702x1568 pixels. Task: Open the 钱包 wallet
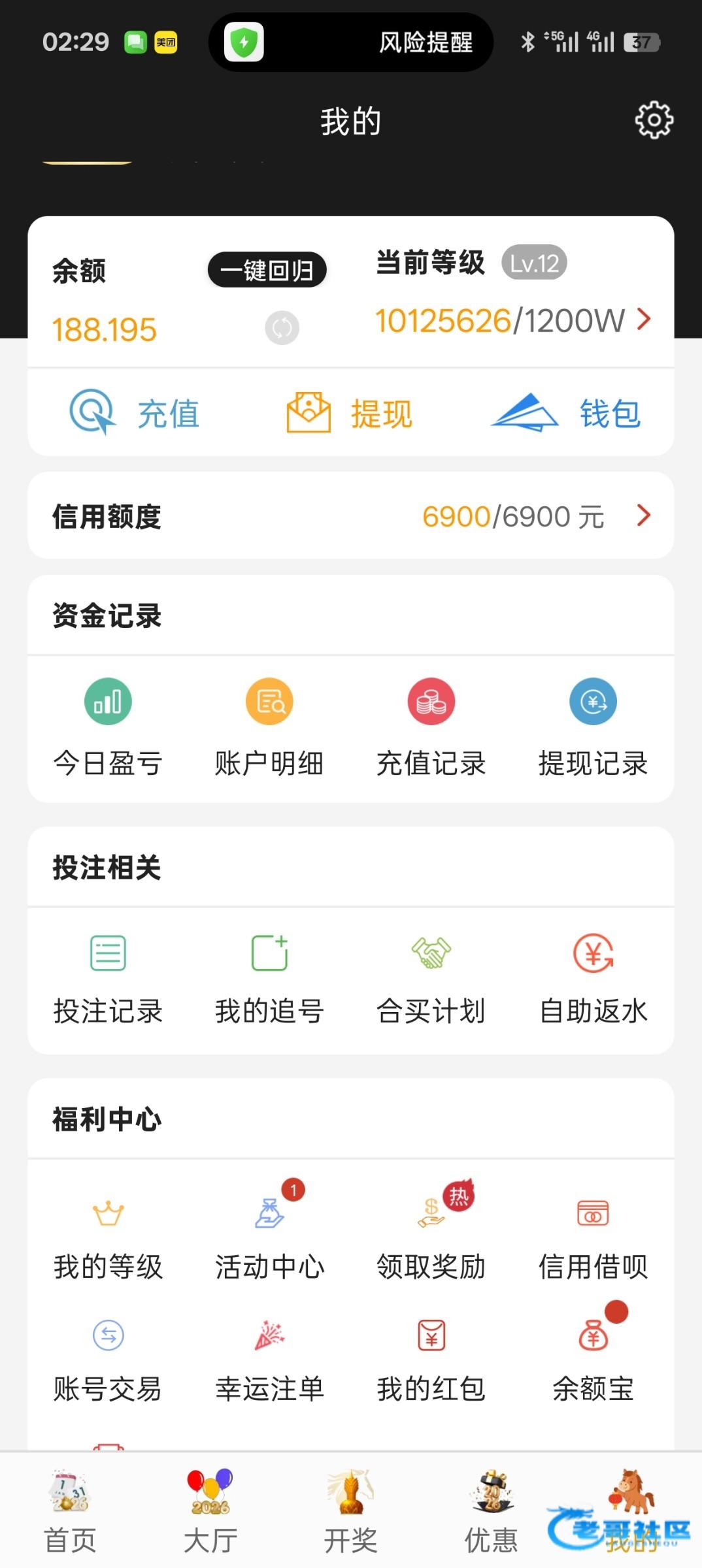pyautogui.click(x=566, y=413)
